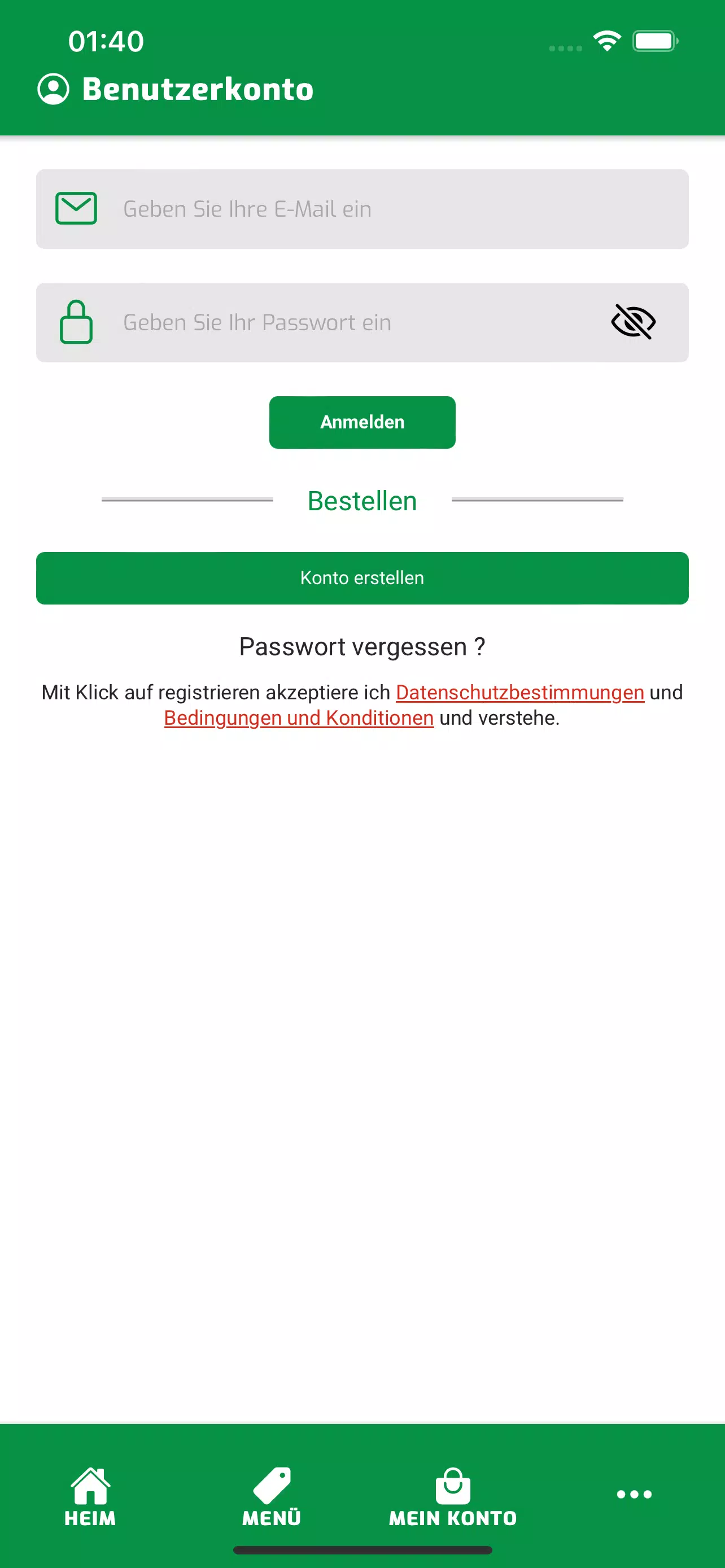Toggle password visibility eye icon
This screenshot has width=725, height=1568.
(633, 322)
